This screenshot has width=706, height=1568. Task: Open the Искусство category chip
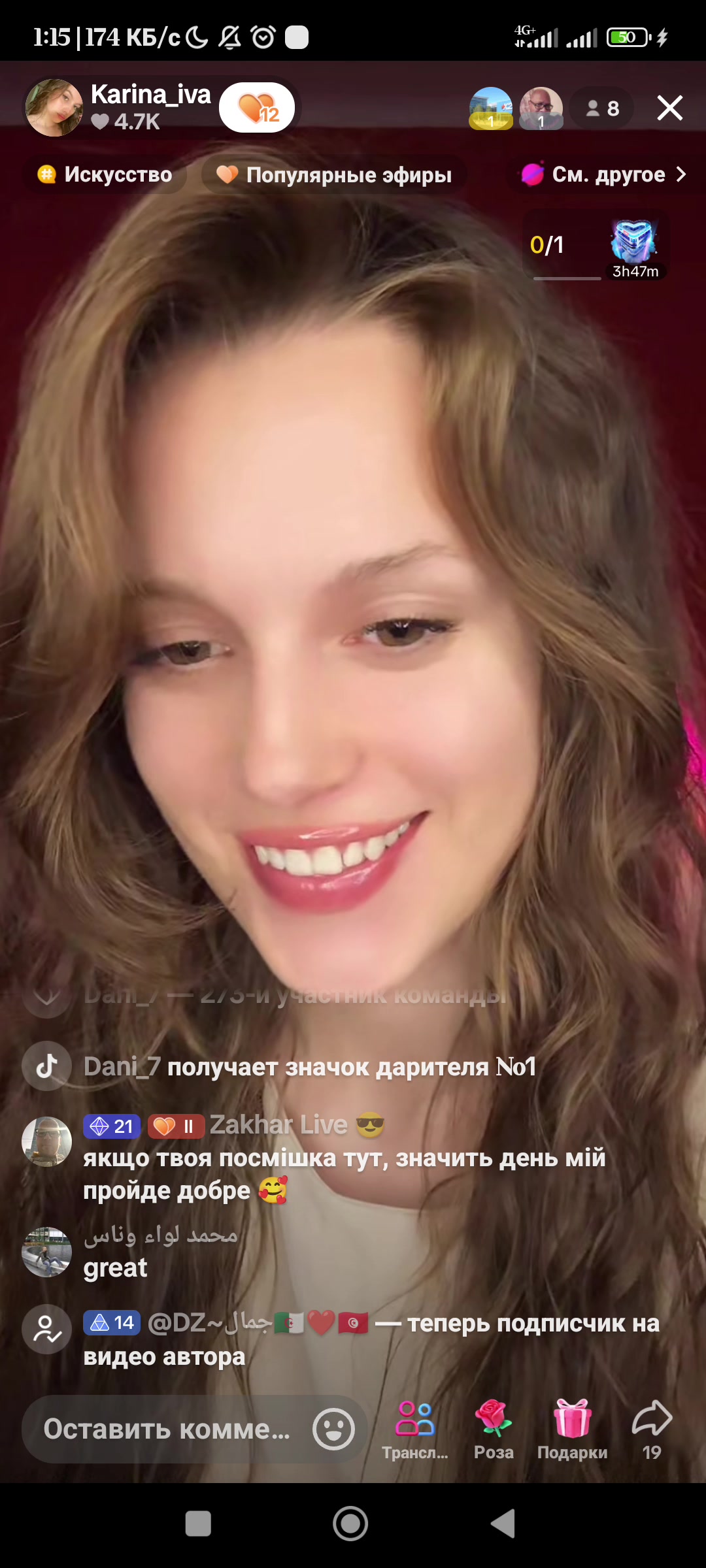coord(106,174)
